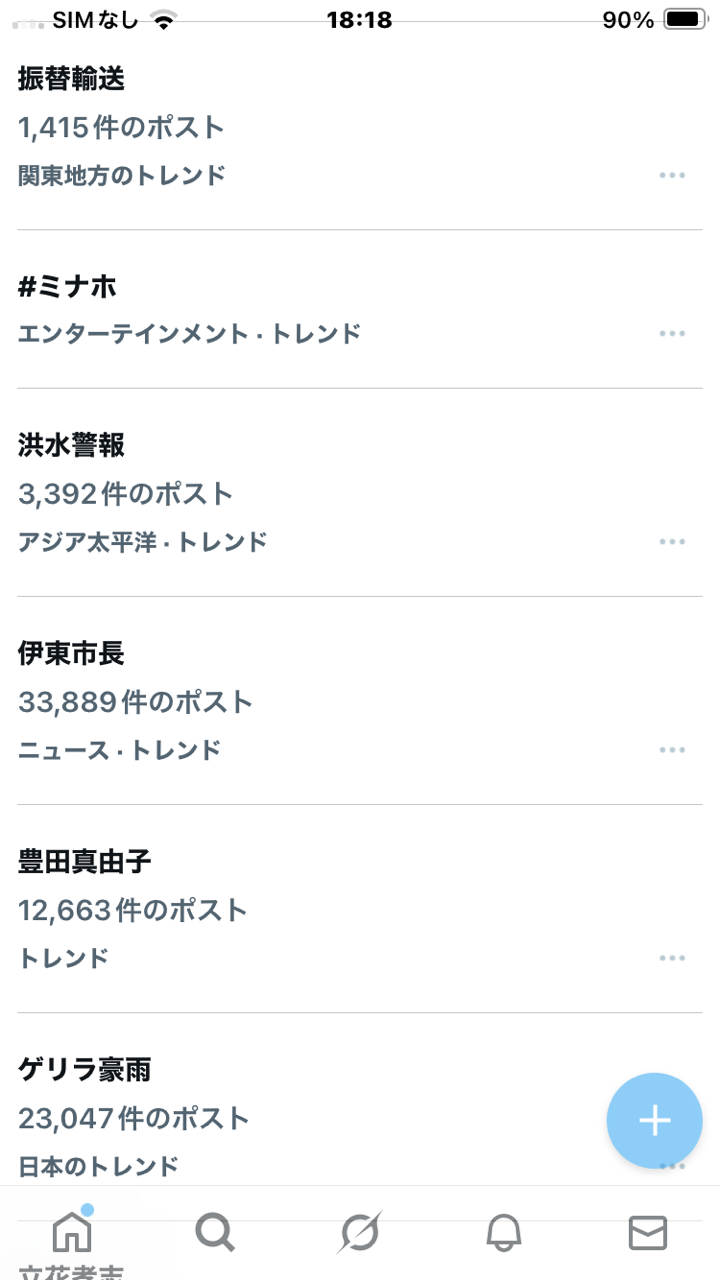The height and width of the screenshot is (1280, 720).
Task: Compose a new post
Action: point(654,1121)
